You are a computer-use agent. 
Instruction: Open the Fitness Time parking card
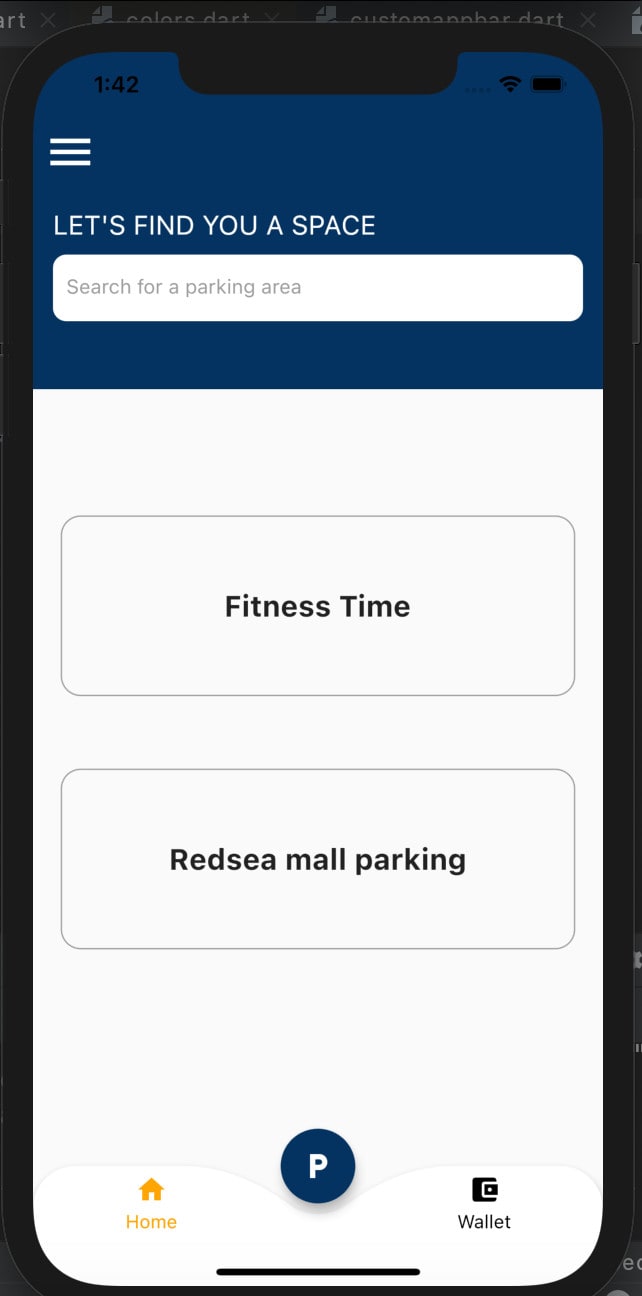tap(318, 606)
